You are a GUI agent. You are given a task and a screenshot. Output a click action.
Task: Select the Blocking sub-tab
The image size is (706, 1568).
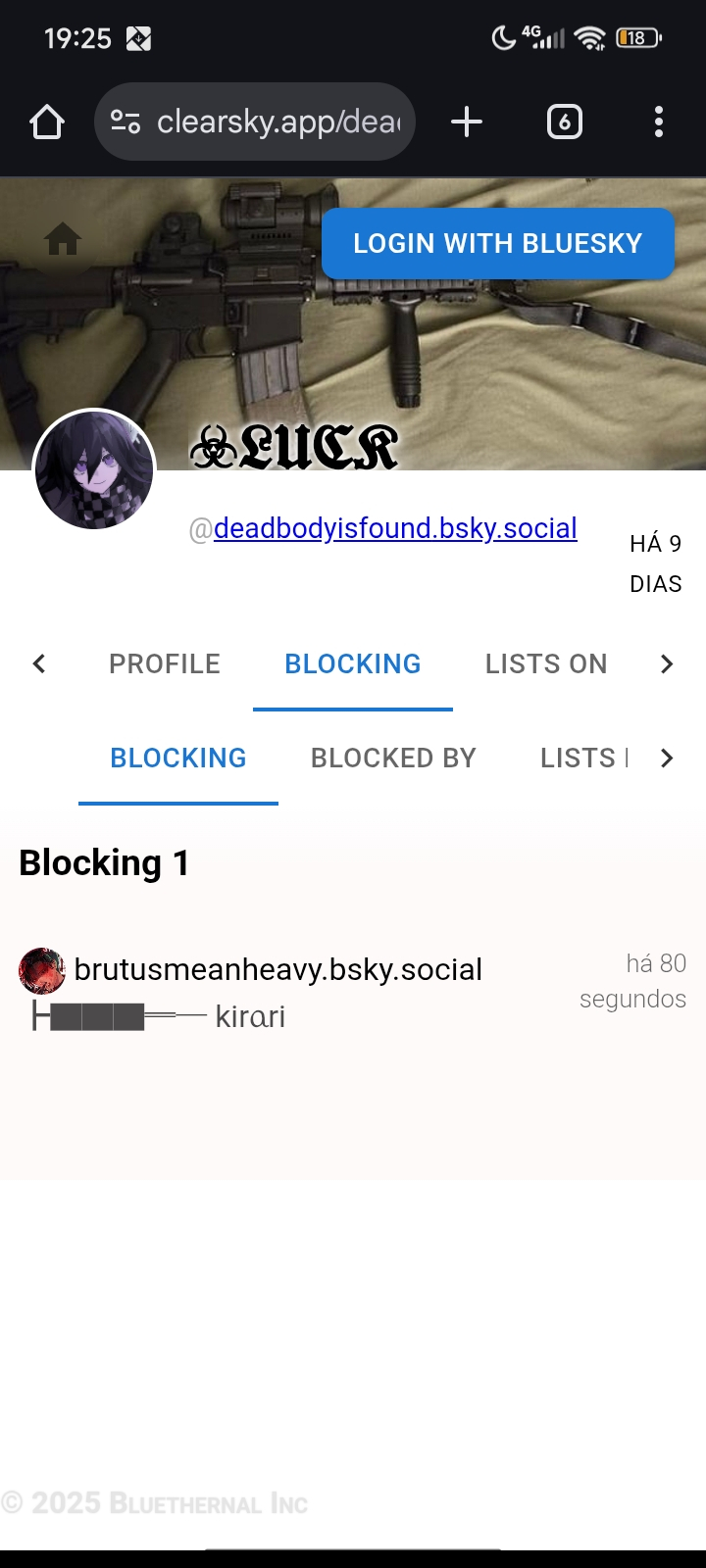[178, 758]
